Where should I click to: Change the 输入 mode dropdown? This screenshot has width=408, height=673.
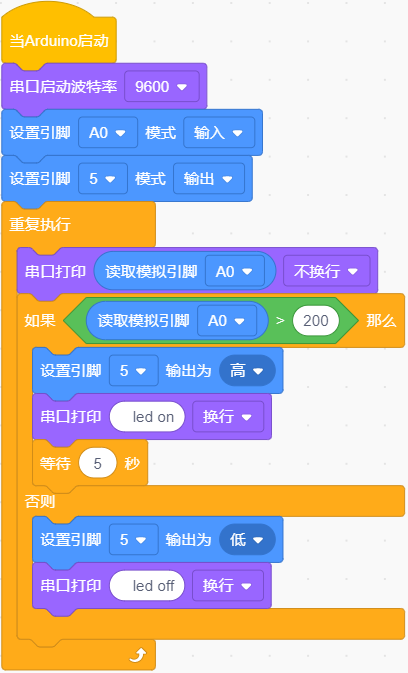[x=219, y=133]
